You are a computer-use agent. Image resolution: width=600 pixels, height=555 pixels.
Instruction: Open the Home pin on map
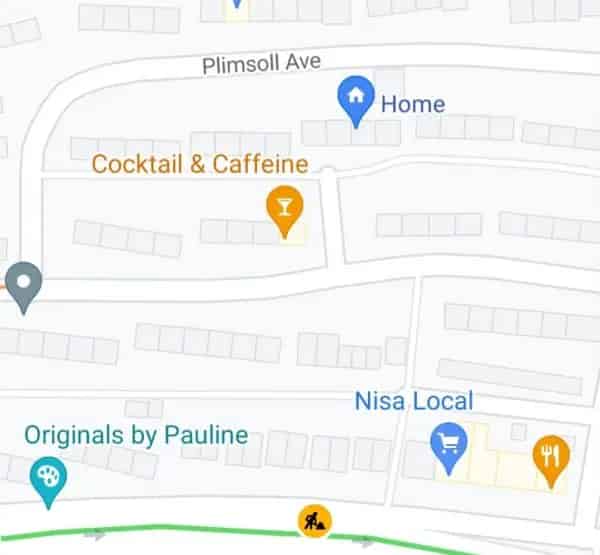click(x=356, y=98)
